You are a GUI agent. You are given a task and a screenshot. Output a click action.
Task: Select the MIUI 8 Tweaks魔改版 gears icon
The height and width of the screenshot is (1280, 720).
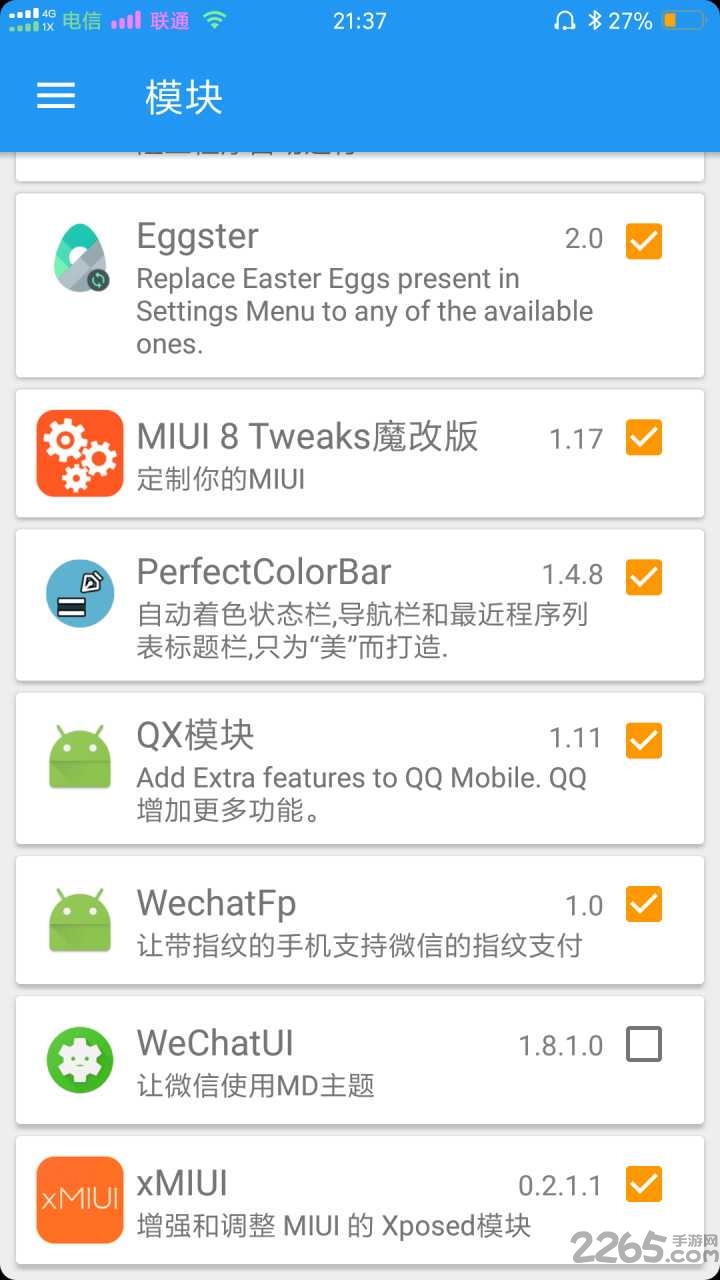click(80, 453)
